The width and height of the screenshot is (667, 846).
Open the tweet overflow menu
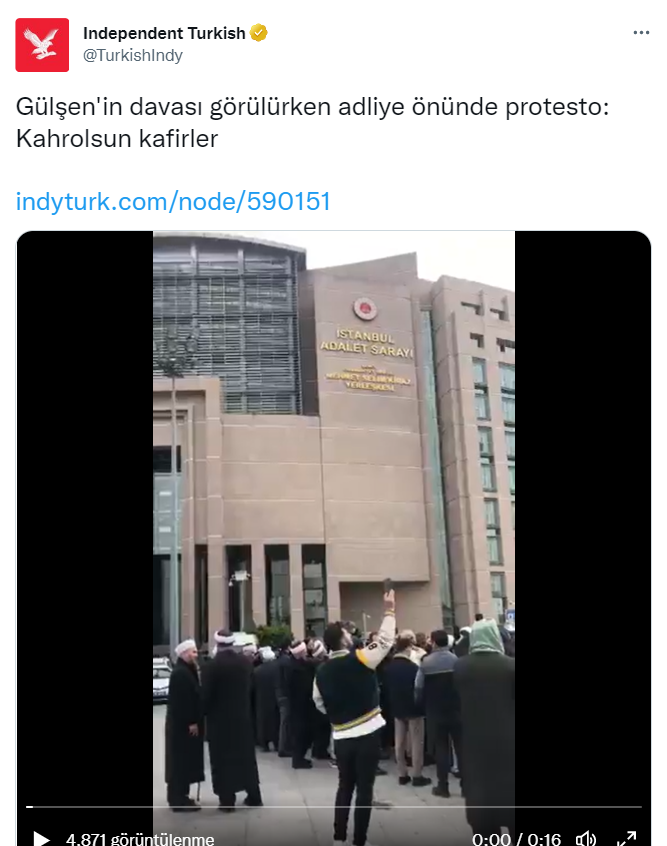(x=641, y=33)
